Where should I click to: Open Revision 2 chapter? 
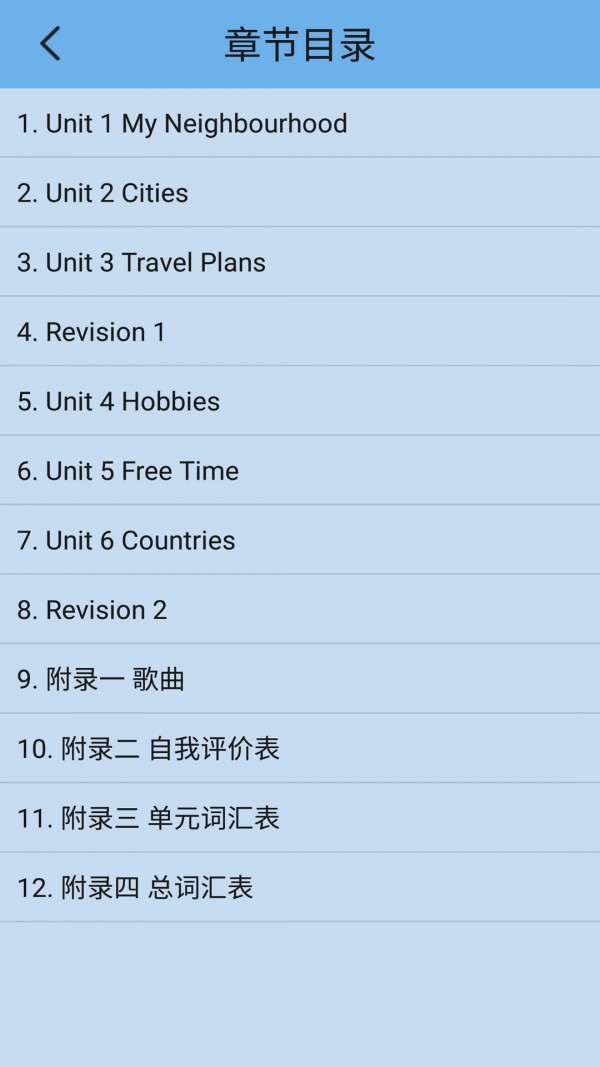[x=92, y=610]
